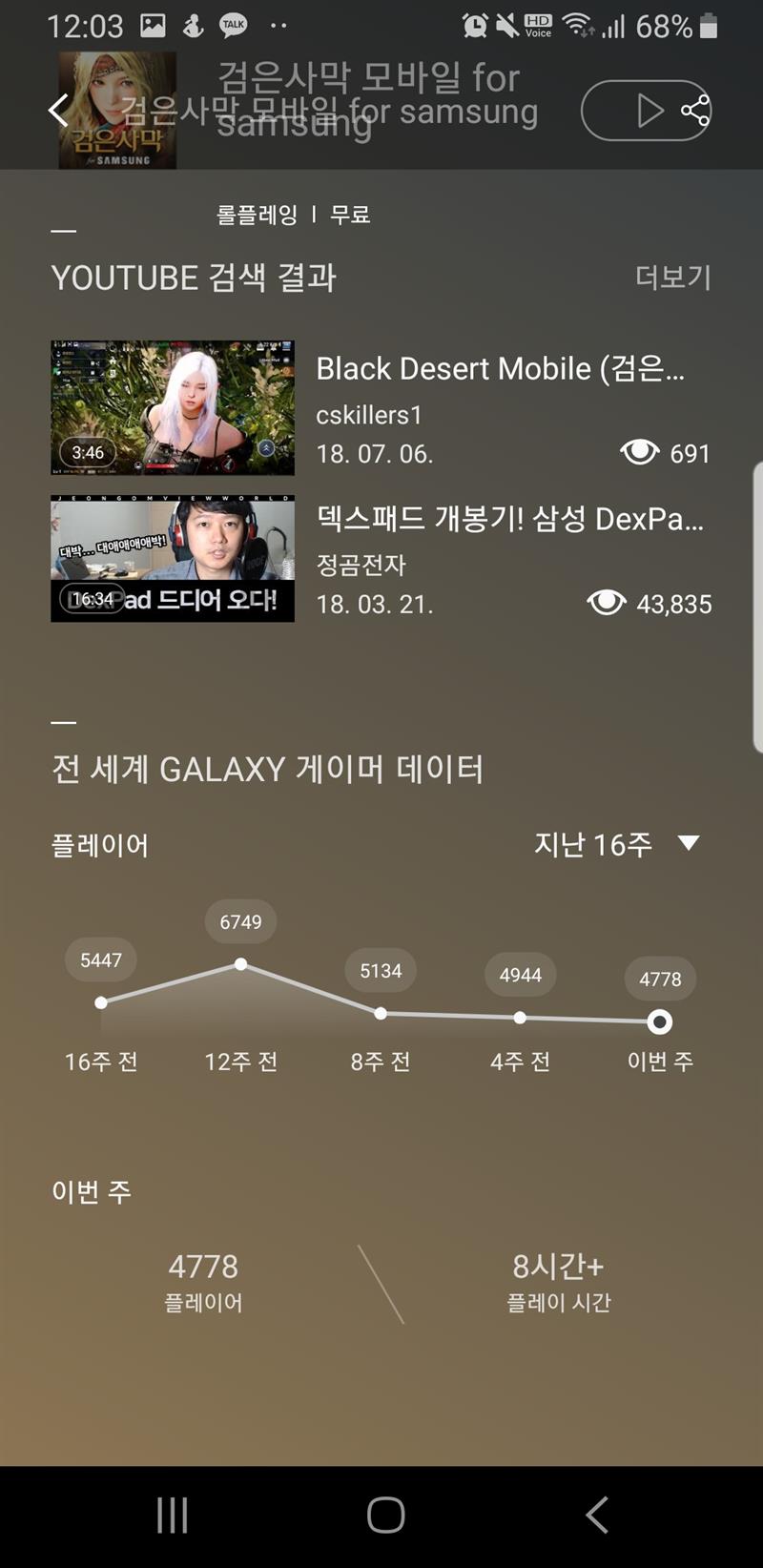Open recent apps from navigation bar
Image resolution: width=763 pixels, height=1568 pixels.
coord(173,1515)
